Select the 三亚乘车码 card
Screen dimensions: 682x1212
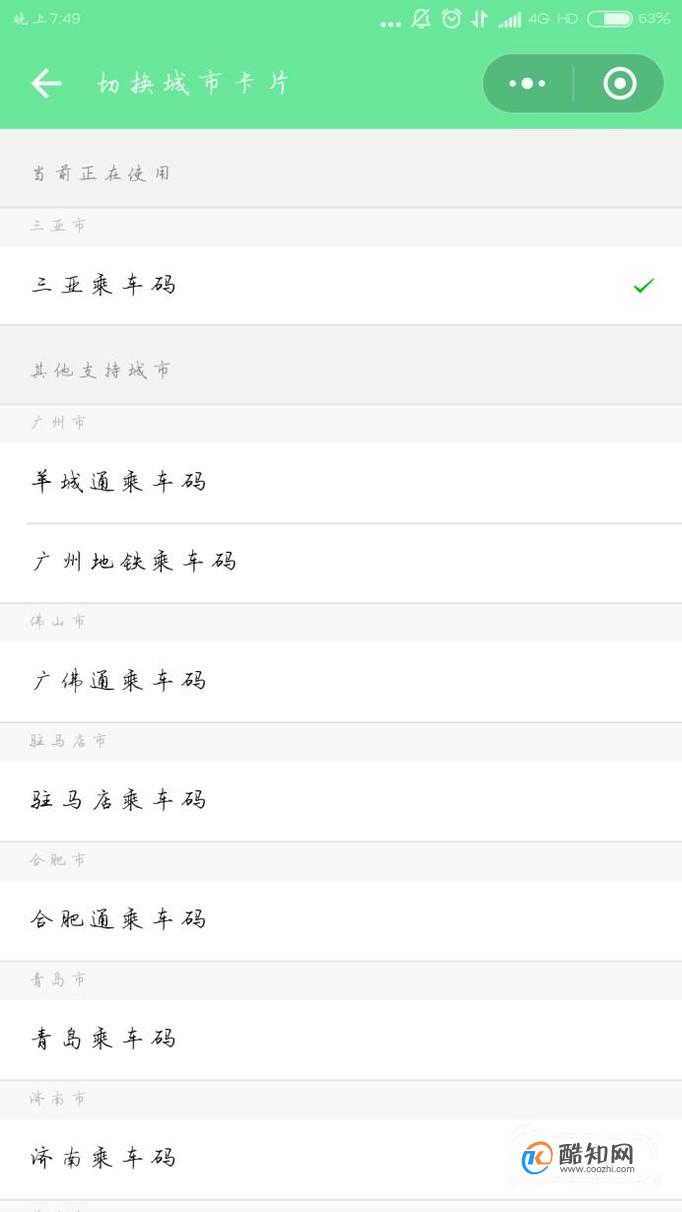click(341, 285)
